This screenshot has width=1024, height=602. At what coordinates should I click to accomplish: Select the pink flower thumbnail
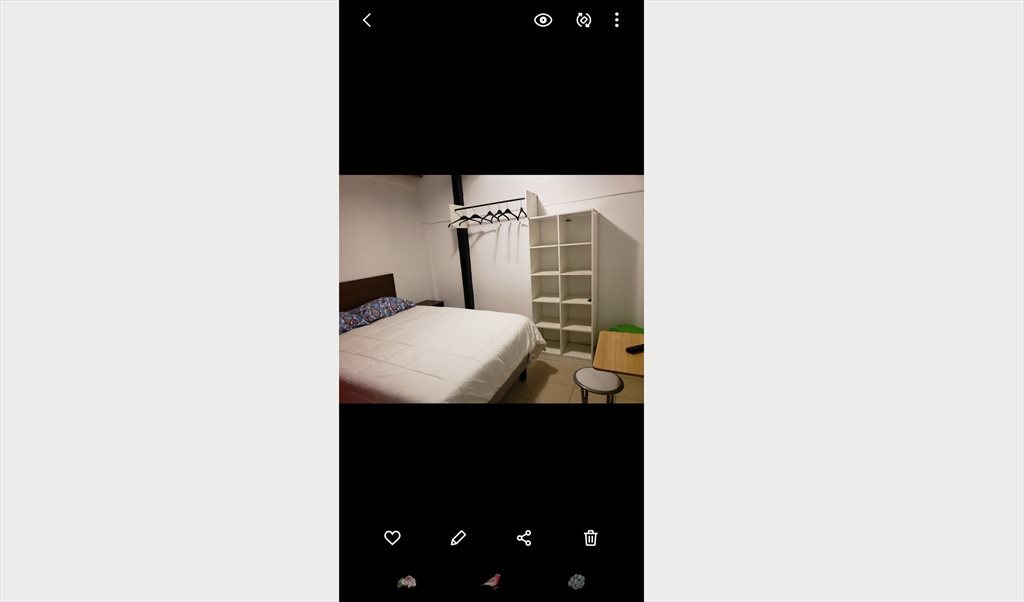pos(406,581)
